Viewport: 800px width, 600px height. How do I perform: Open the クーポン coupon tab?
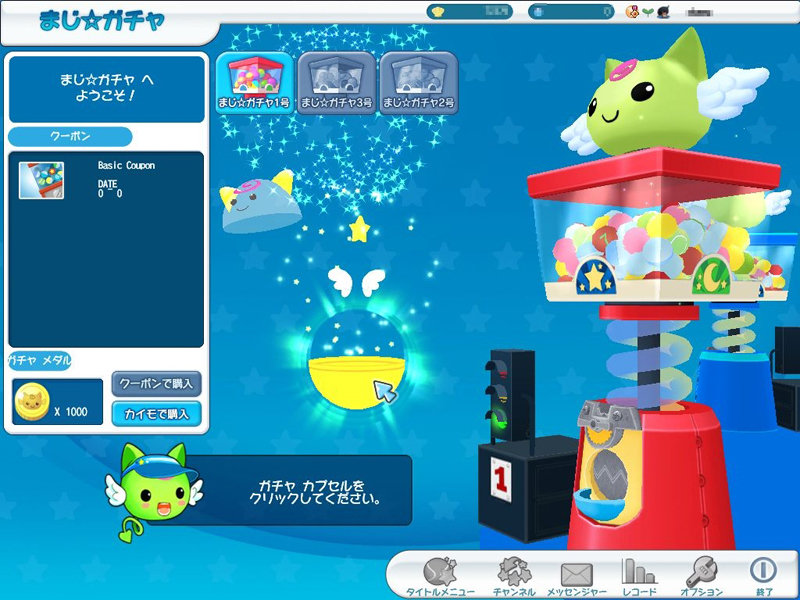pos(70,137)
